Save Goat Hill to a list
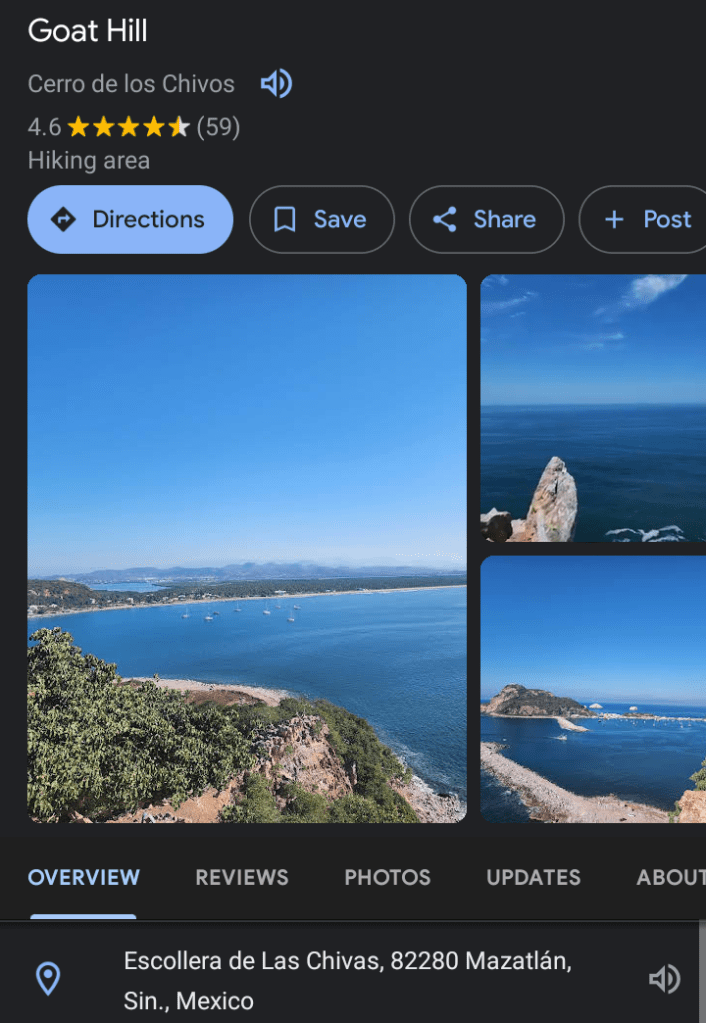This screenshot has height=1023, width=706. click(321, 219)
